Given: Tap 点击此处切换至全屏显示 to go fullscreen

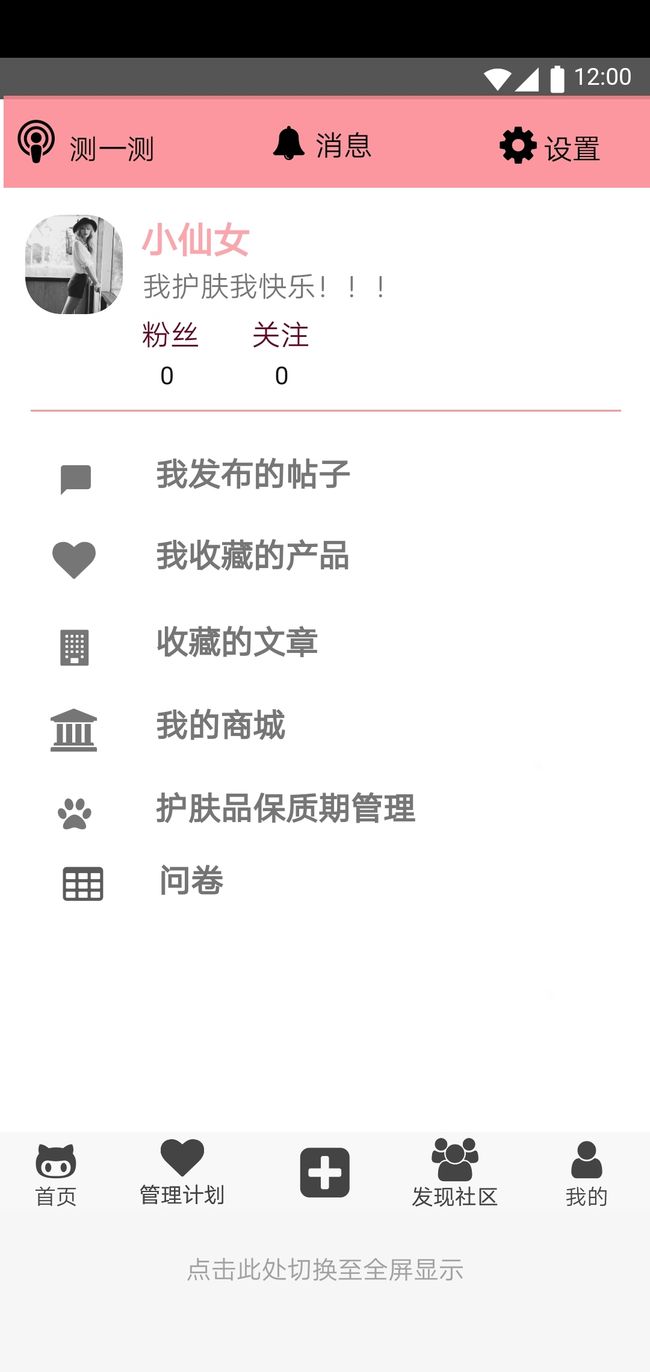Looking at the screenshot, I should click(325, 1270).
